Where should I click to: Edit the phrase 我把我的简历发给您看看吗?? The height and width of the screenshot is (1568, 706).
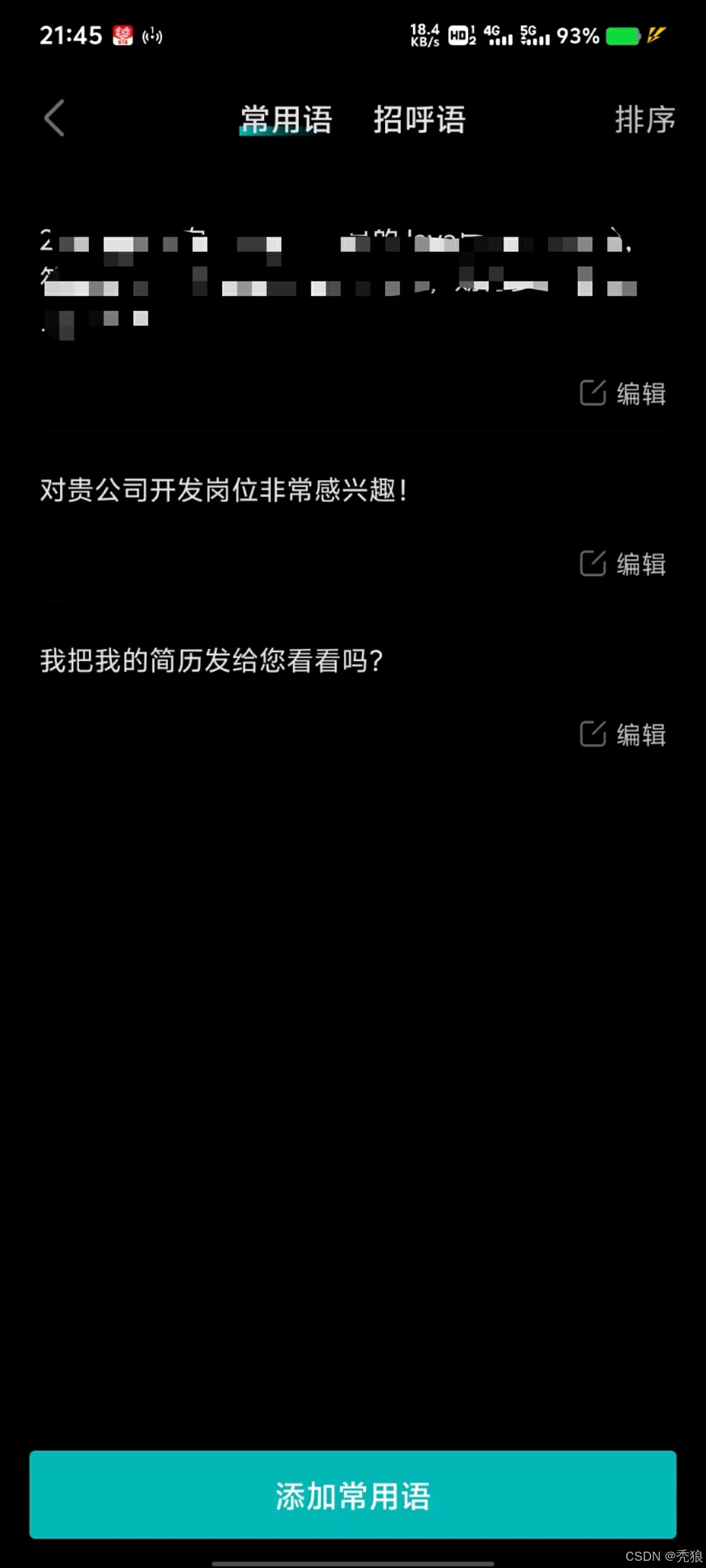623,734
